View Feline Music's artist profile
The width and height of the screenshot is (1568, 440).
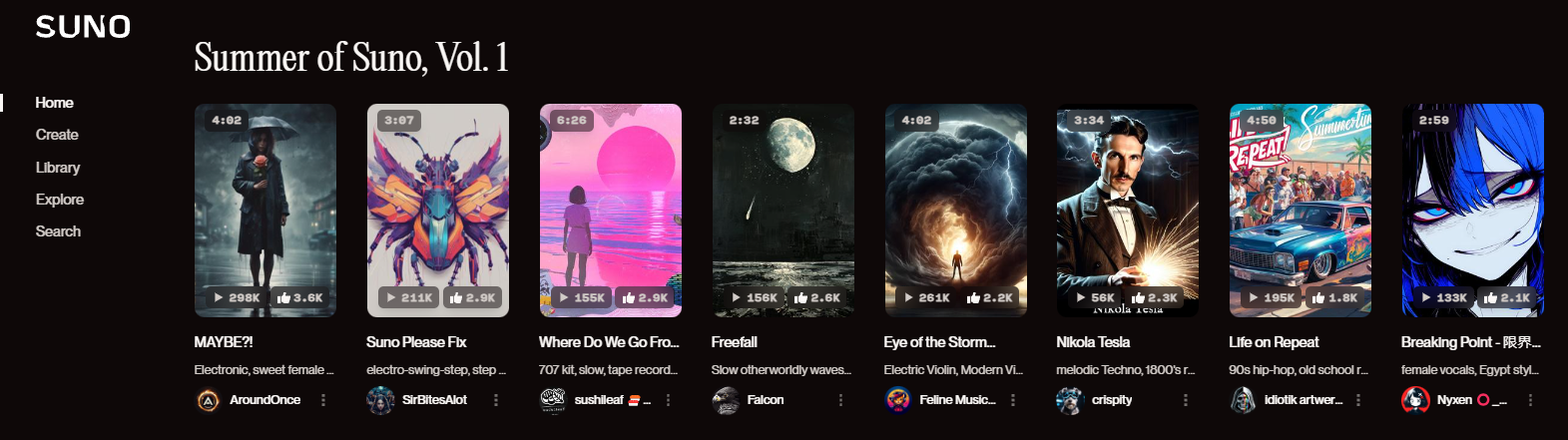[x=956, y=400]
